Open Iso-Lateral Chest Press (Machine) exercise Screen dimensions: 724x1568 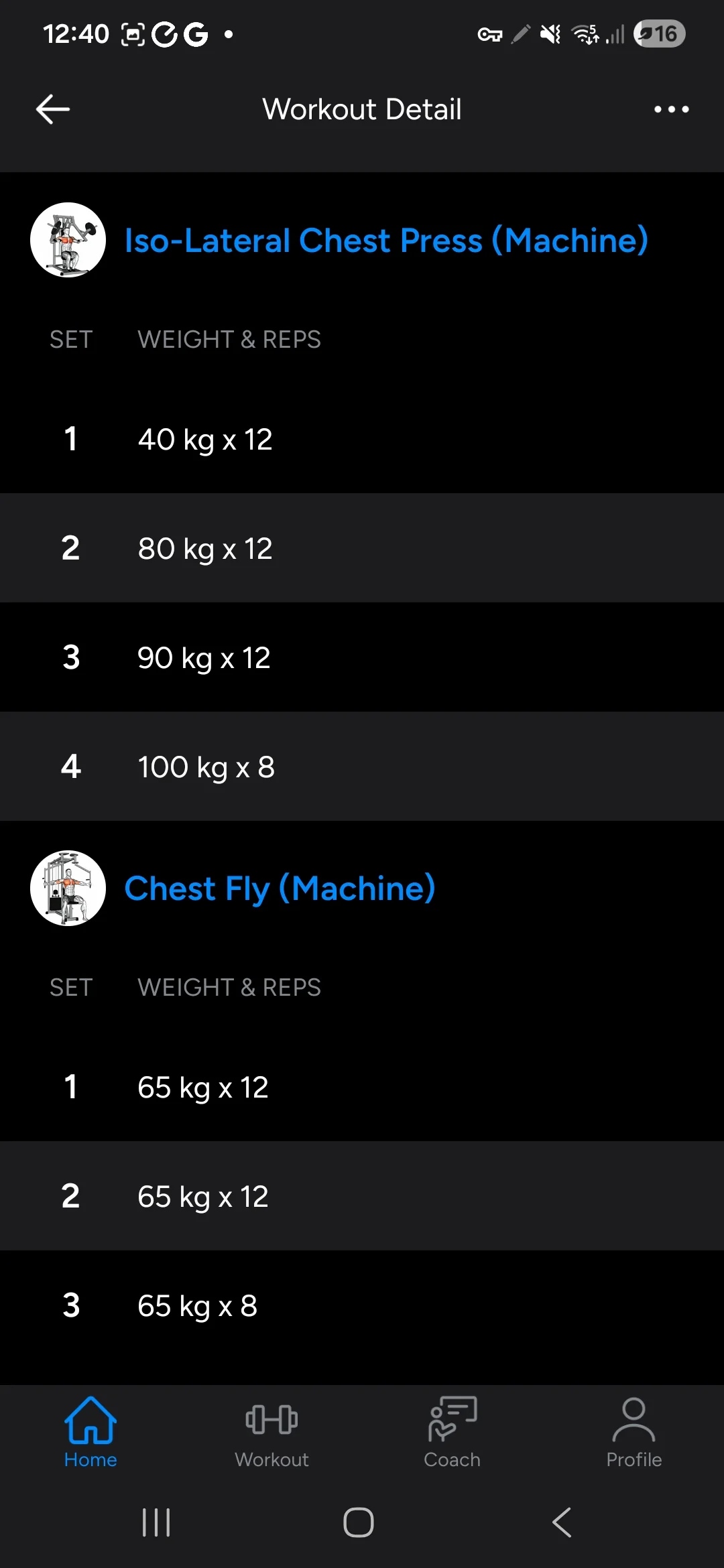tap(386, 241)
